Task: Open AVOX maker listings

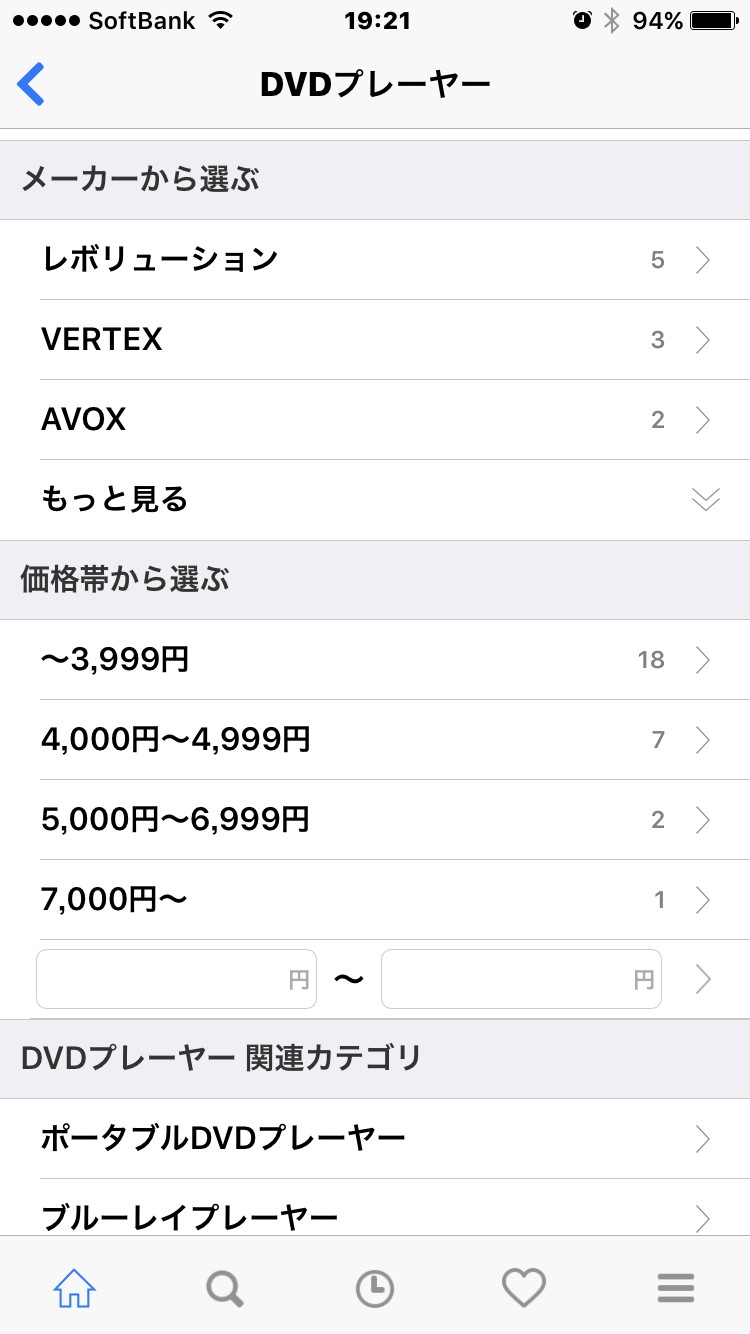Action: point(375,420)
